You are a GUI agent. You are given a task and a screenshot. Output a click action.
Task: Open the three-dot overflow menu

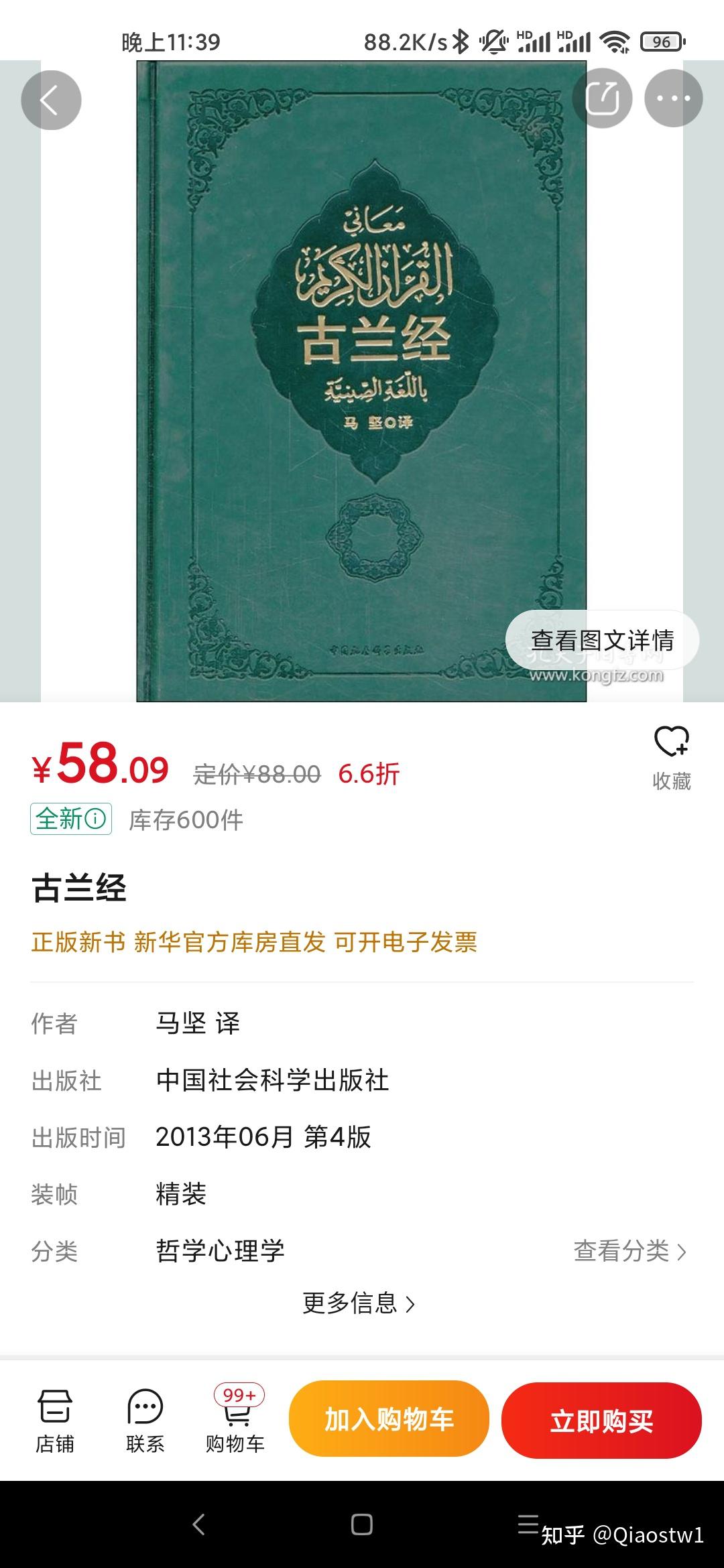click(674, 99)
